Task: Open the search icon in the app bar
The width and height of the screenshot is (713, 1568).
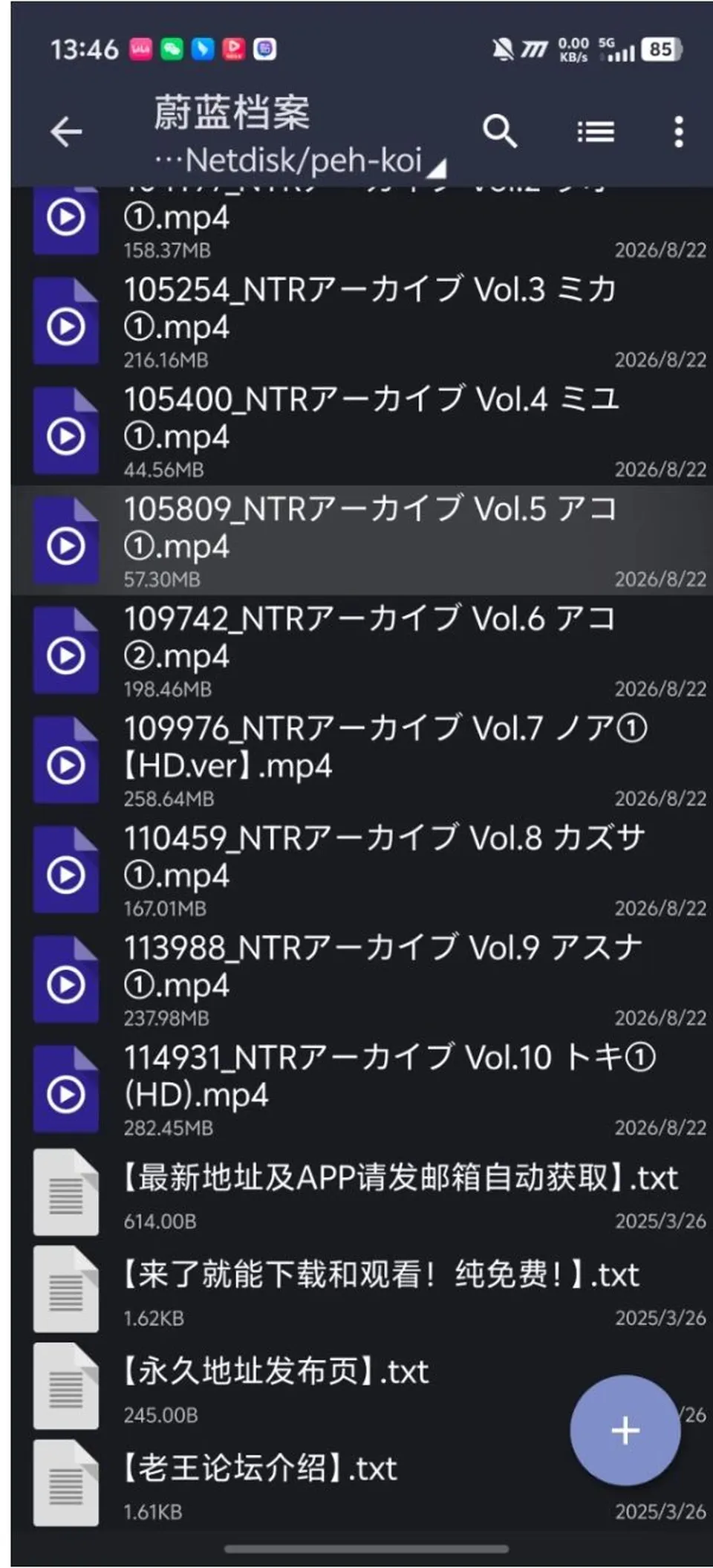Action: pos(500,132)
